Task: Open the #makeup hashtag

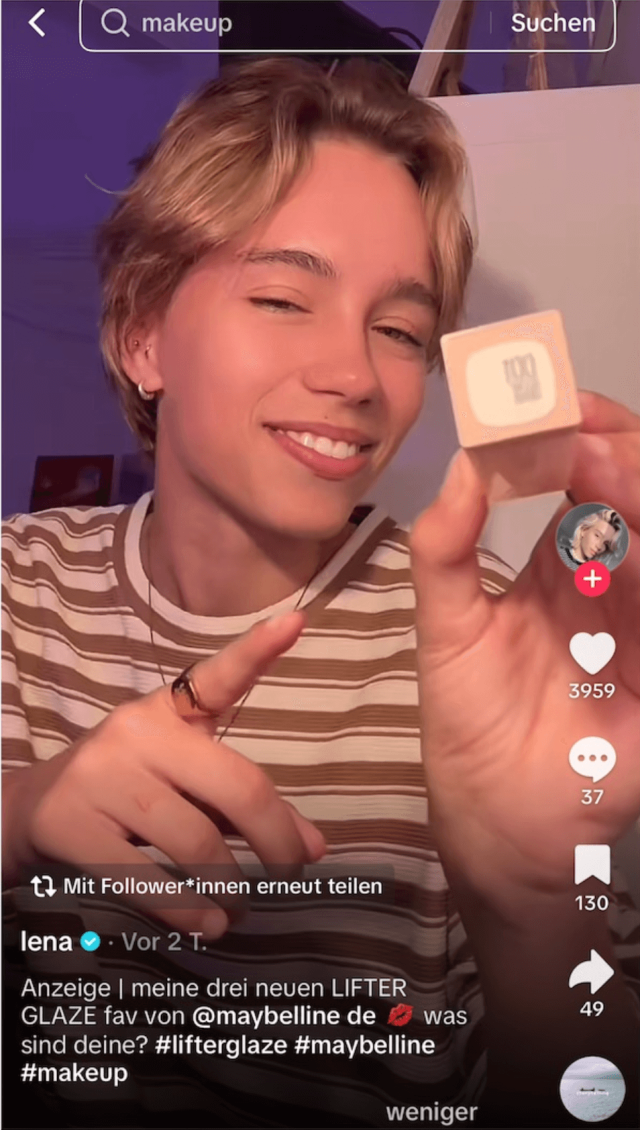Action: coord(74,1073)
